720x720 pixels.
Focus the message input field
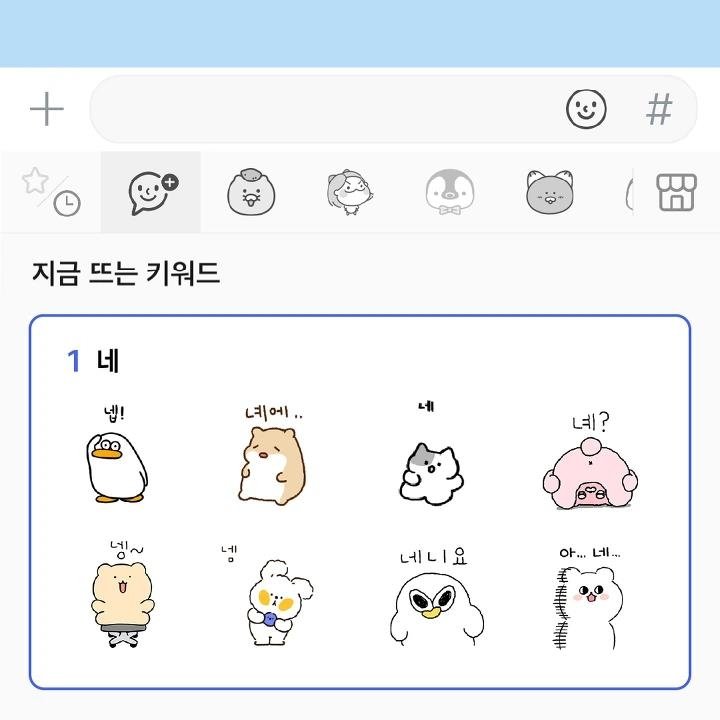click(320, 109)
